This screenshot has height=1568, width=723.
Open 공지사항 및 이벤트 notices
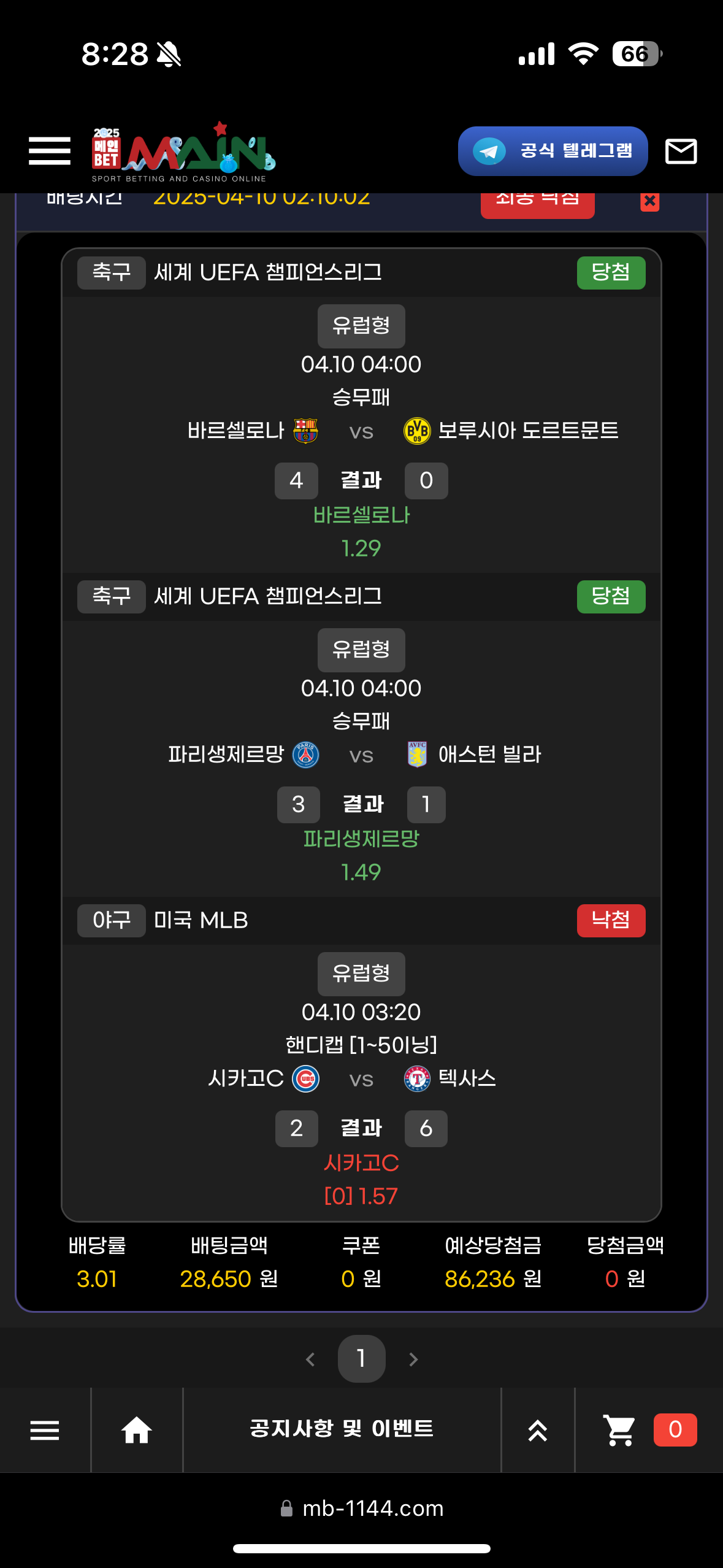(x=342, y=1429)
